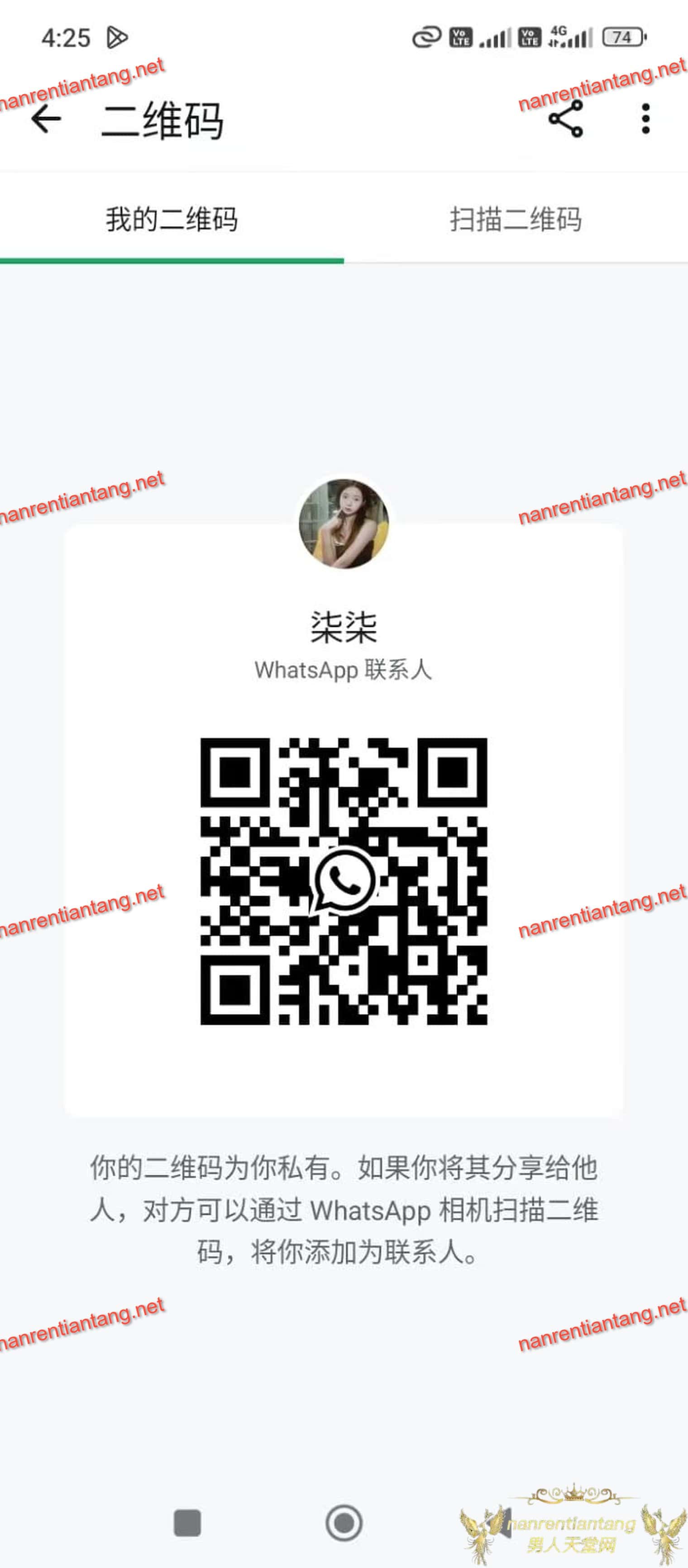This screenshot has height=1568, width=688.
Task: Go back using the top-left arrow
Action: (46, 119)
